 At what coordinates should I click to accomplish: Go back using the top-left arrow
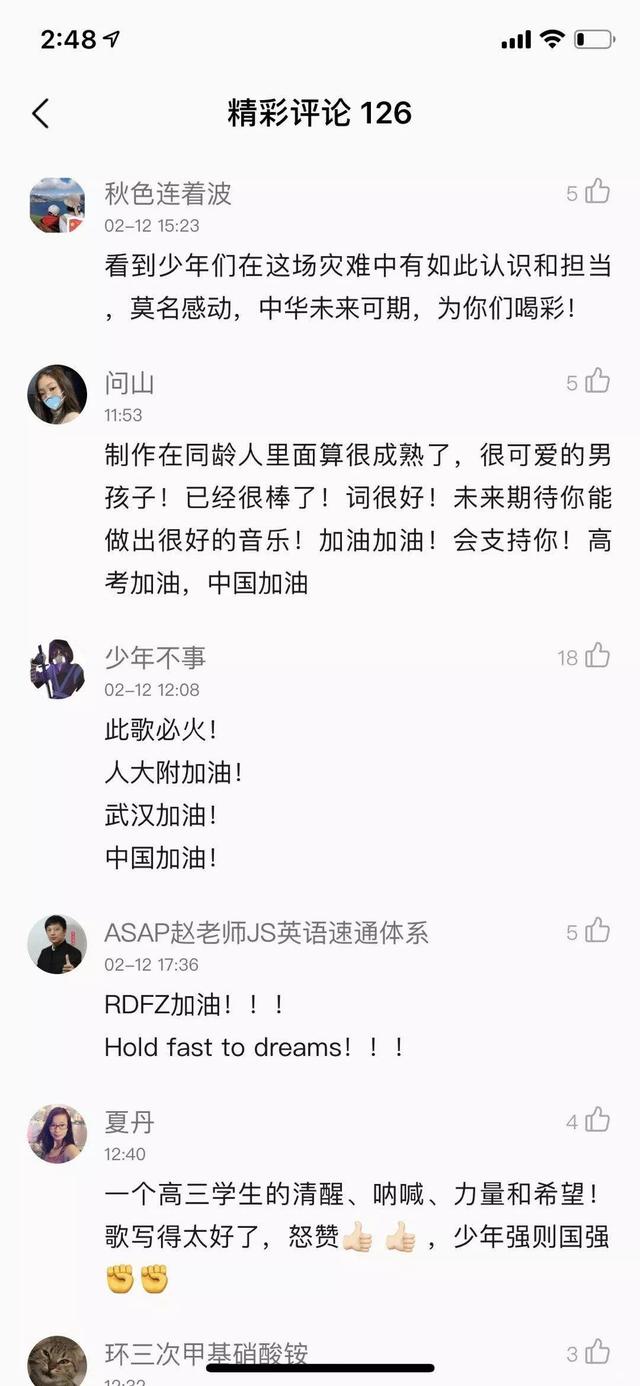[41, 113]
